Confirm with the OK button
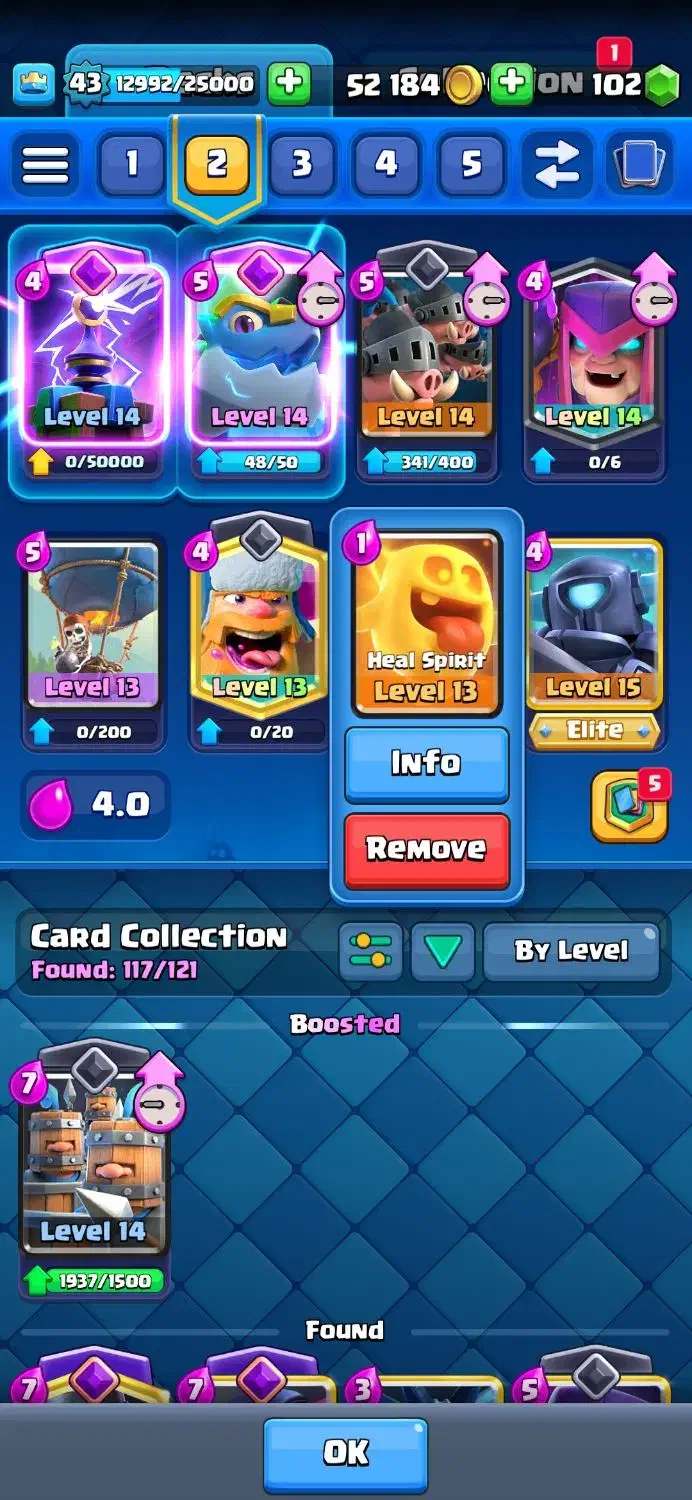 (346, 1453)
